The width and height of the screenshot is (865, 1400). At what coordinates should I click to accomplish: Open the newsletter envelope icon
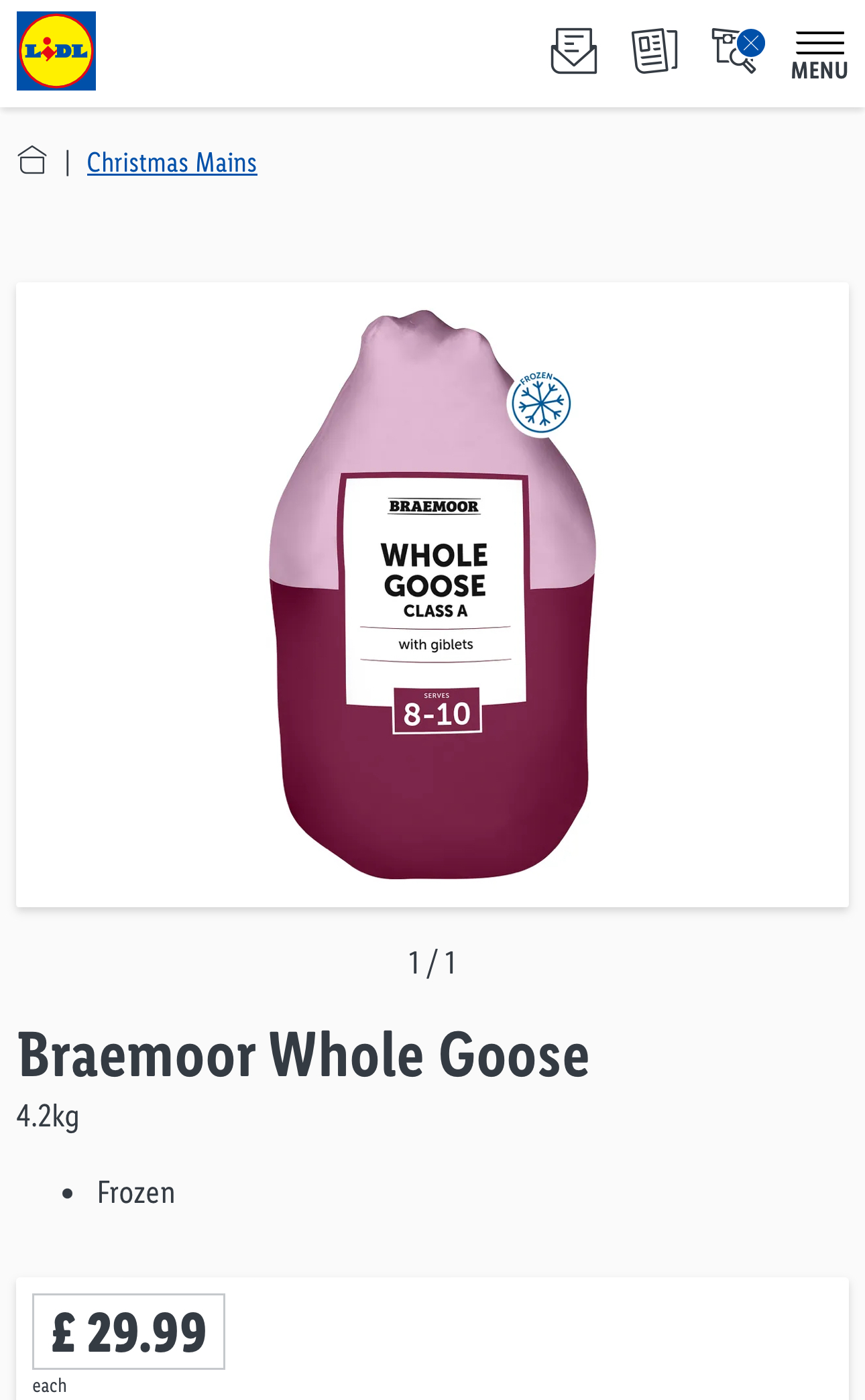[x=574, y=51]
